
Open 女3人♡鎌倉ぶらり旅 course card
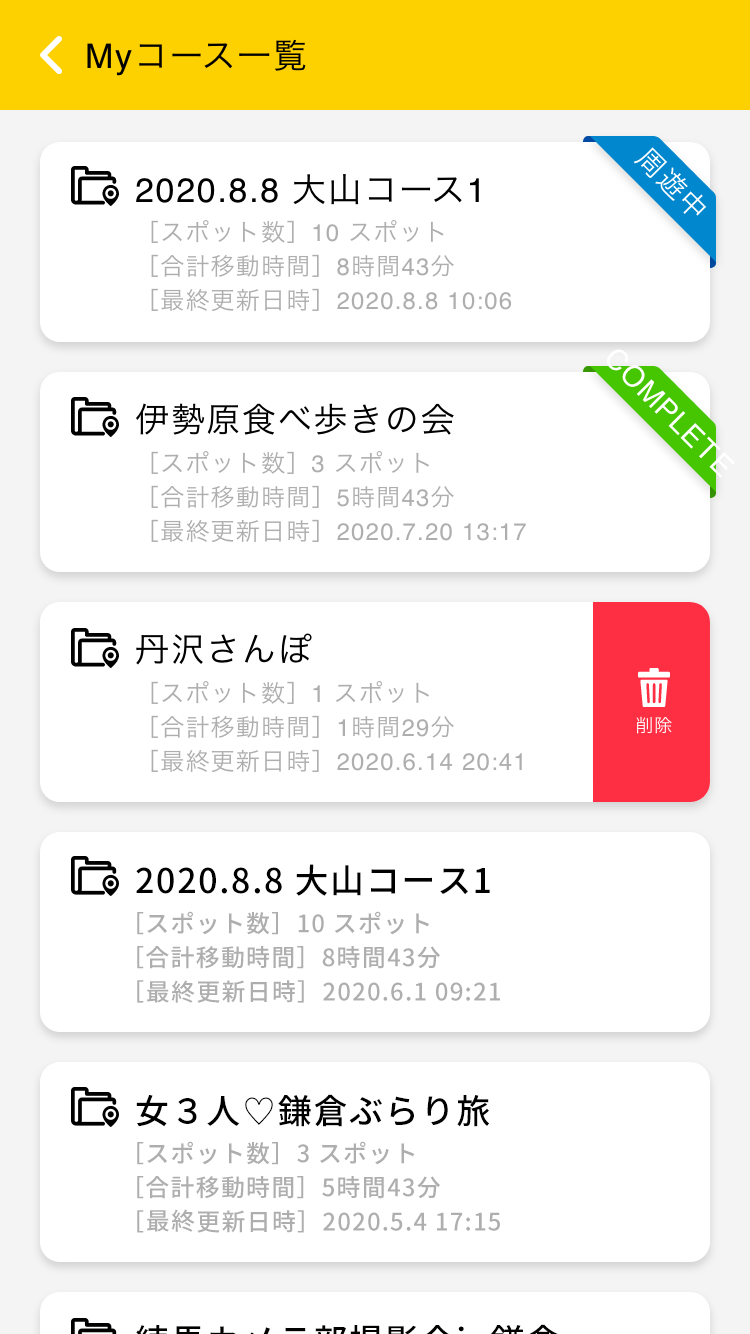coord(375,1162)
